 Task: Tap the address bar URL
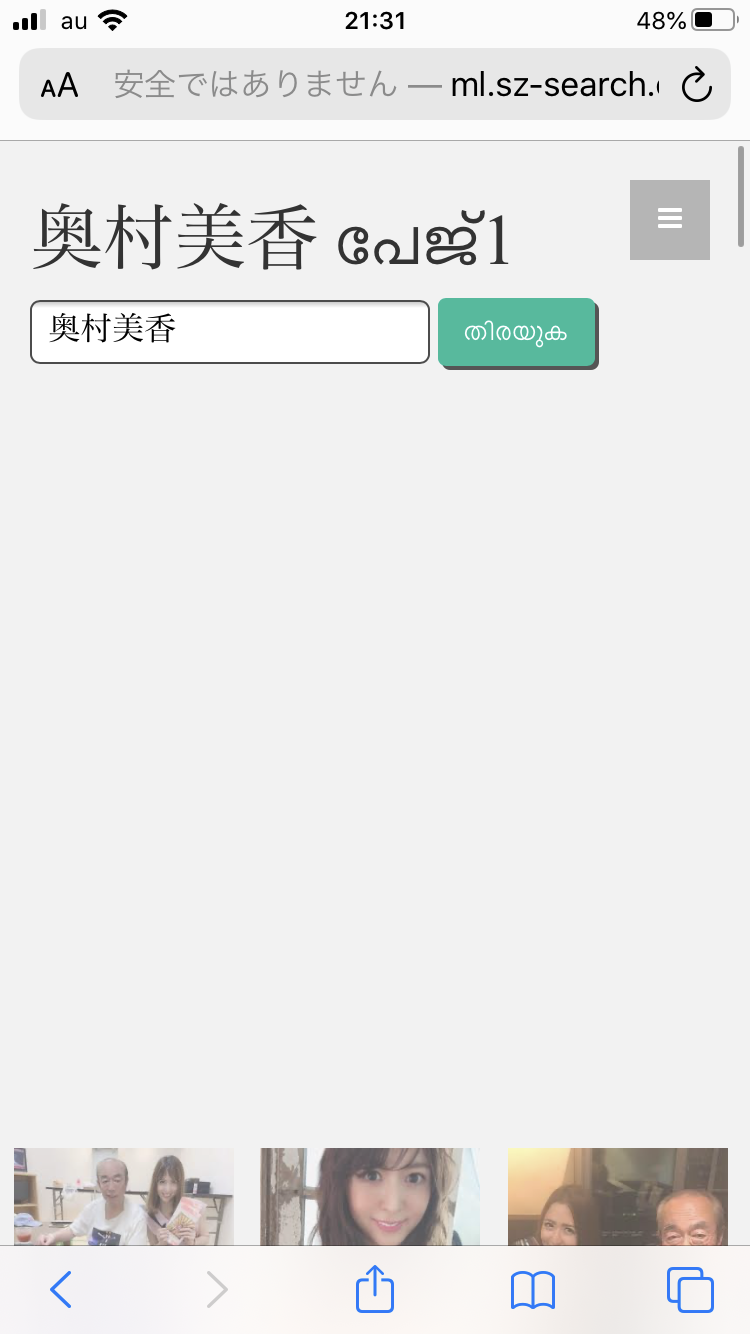pos(385,85)
